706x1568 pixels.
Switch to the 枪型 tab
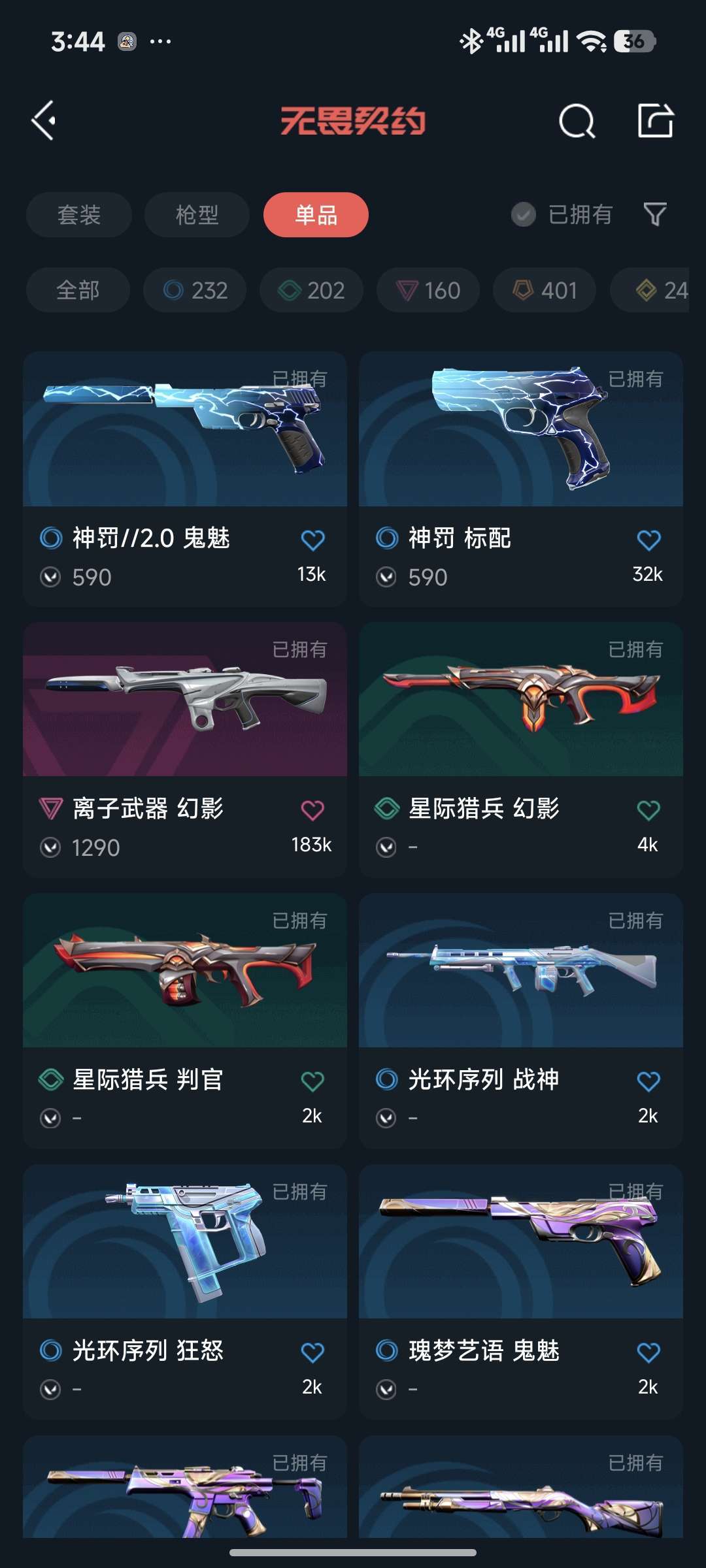coord(196,214)
